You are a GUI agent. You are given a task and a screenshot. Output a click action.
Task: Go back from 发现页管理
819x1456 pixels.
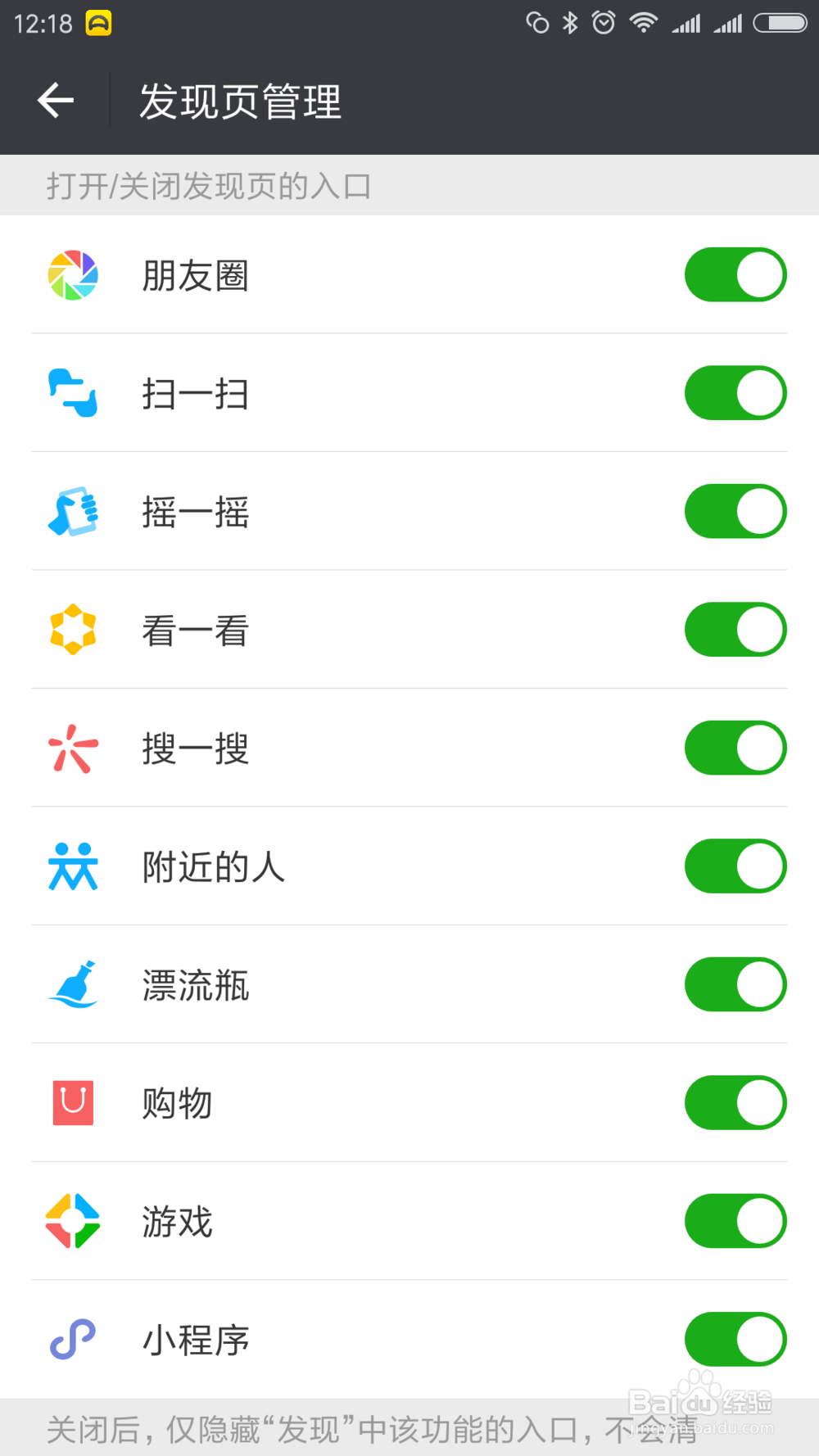[56, 101]
